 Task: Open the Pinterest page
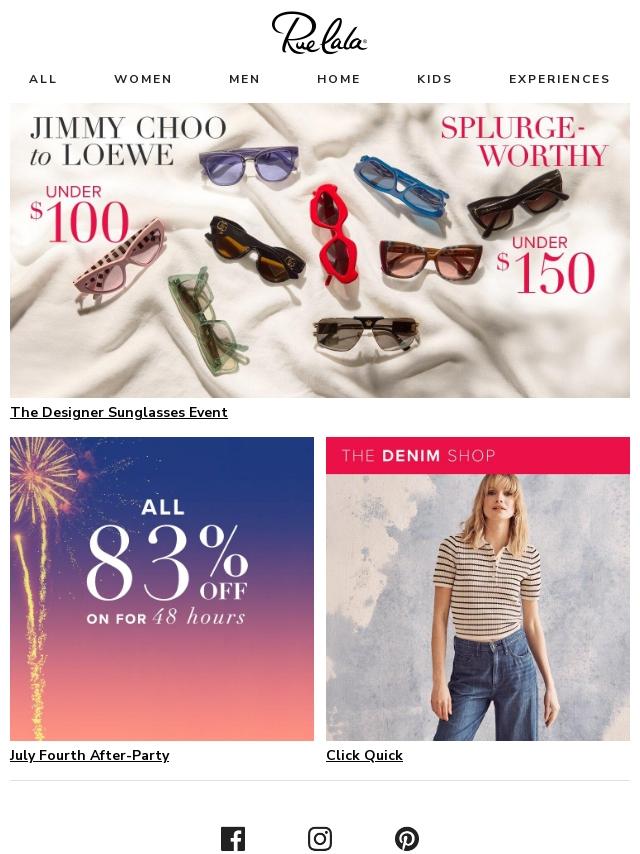tap(407, 839)
